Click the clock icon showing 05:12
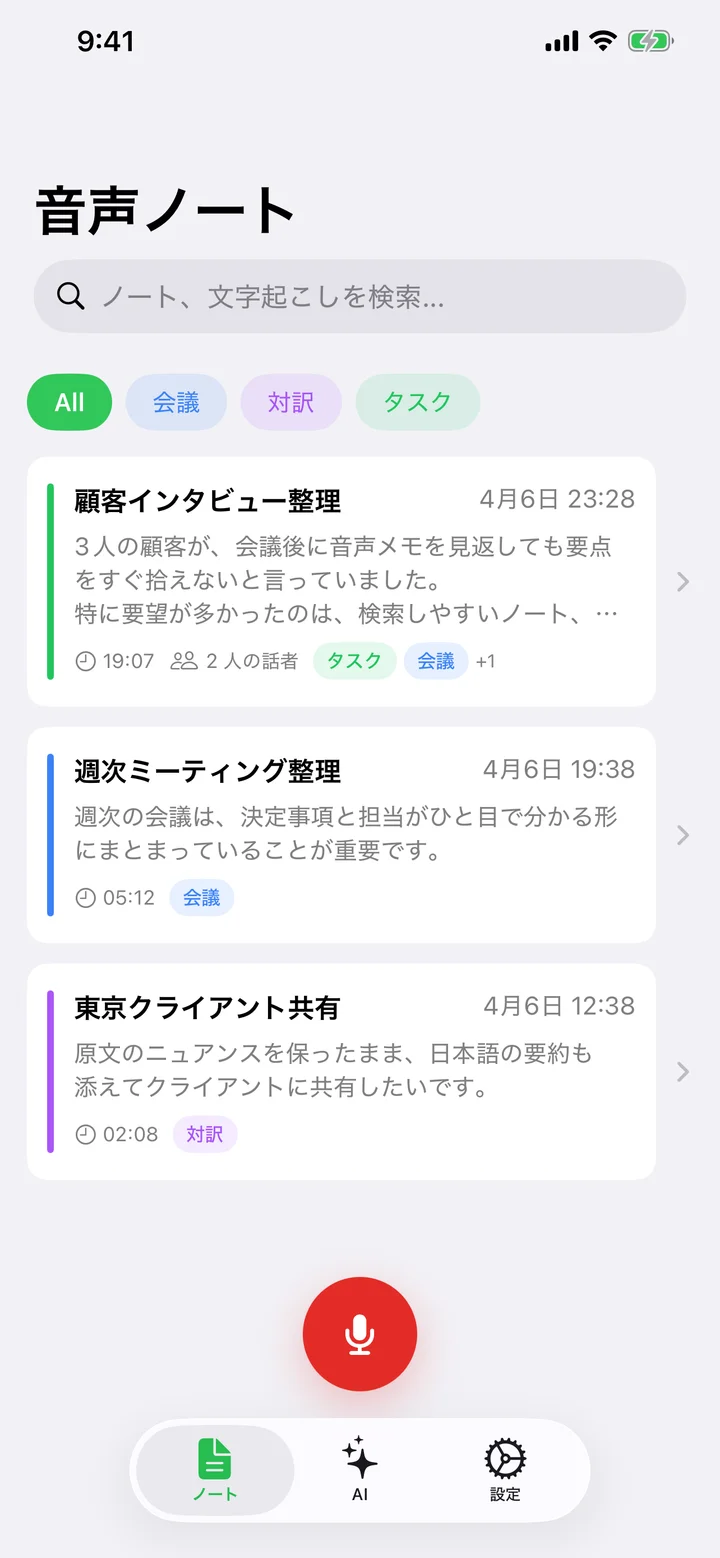The width and height of the screenshot is (720, 1558). [84, 898]
